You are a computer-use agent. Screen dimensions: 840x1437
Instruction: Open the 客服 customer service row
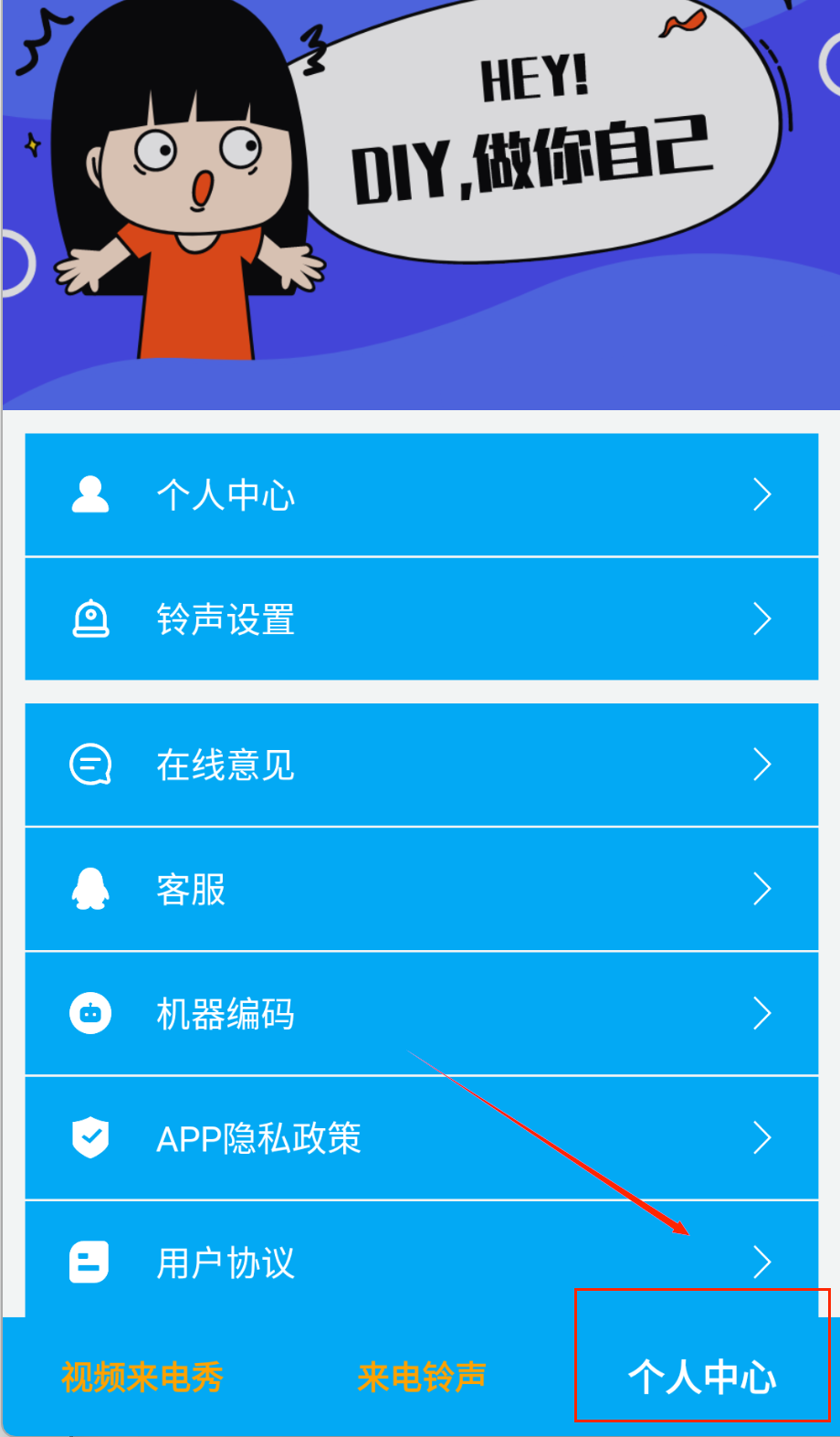tap(420, 889)
